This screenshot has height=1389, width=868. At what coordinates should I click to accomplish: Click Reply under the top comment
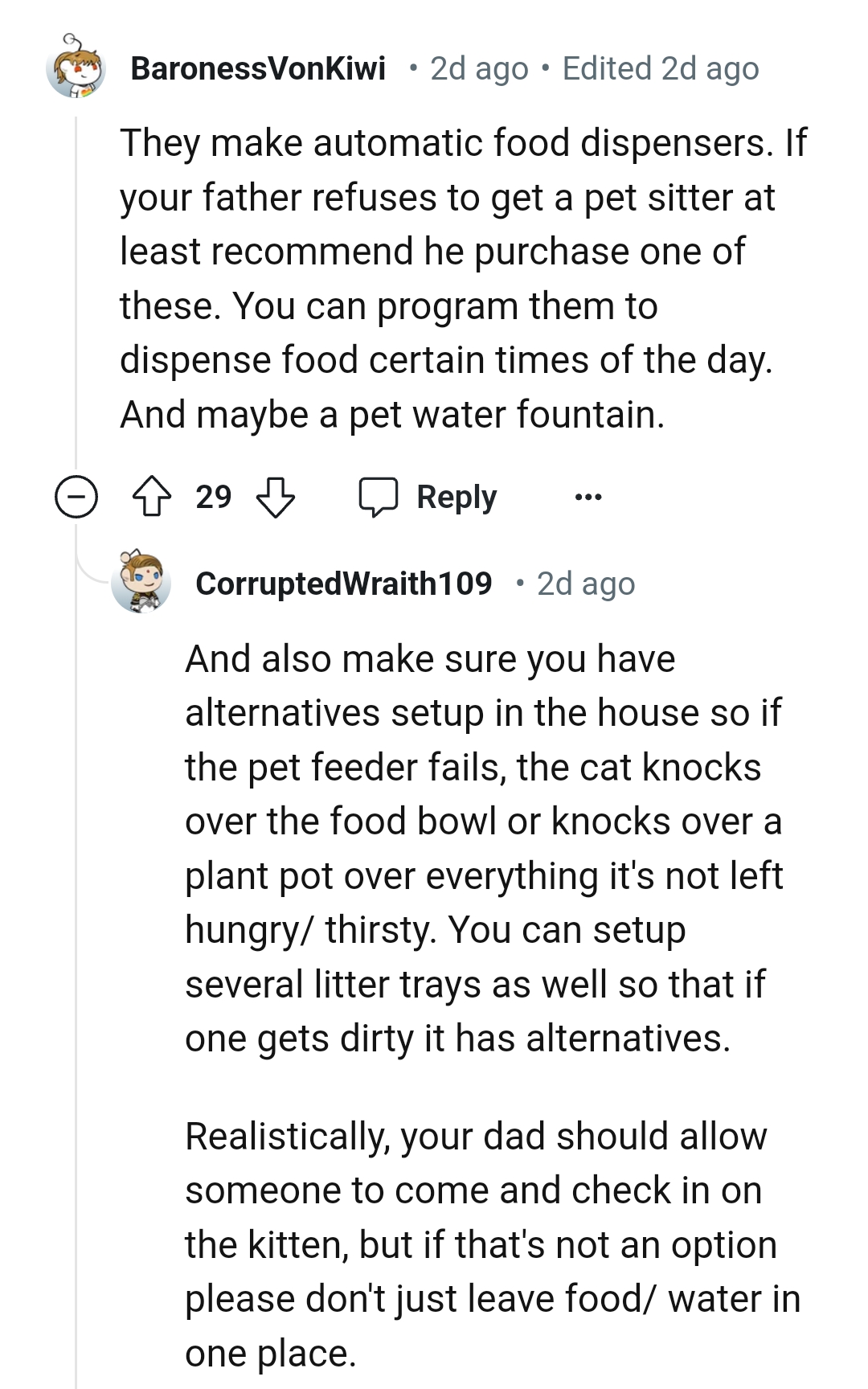[455, 496]
